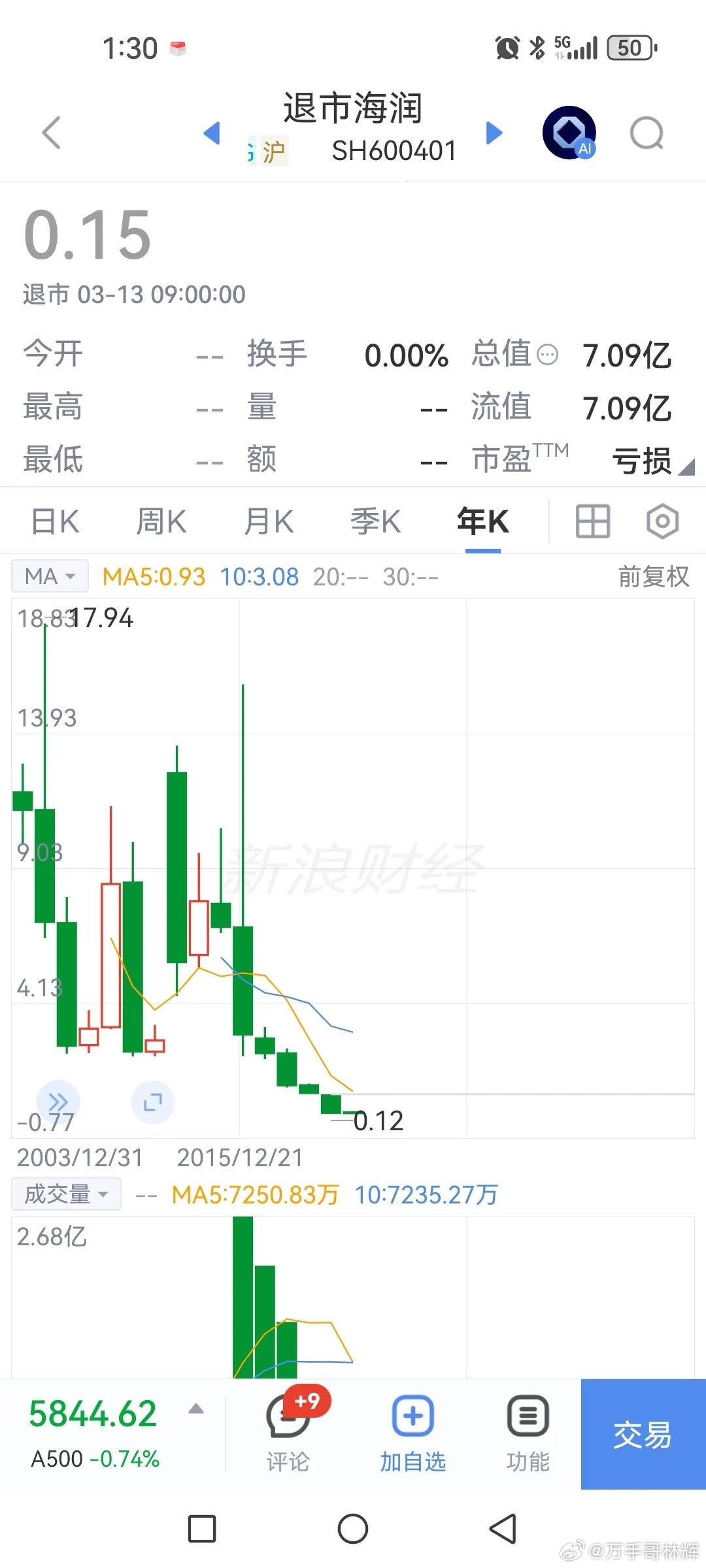The image size is (706, 1568).
Task: Open the MA indicator dropdown
Action: 50,576
